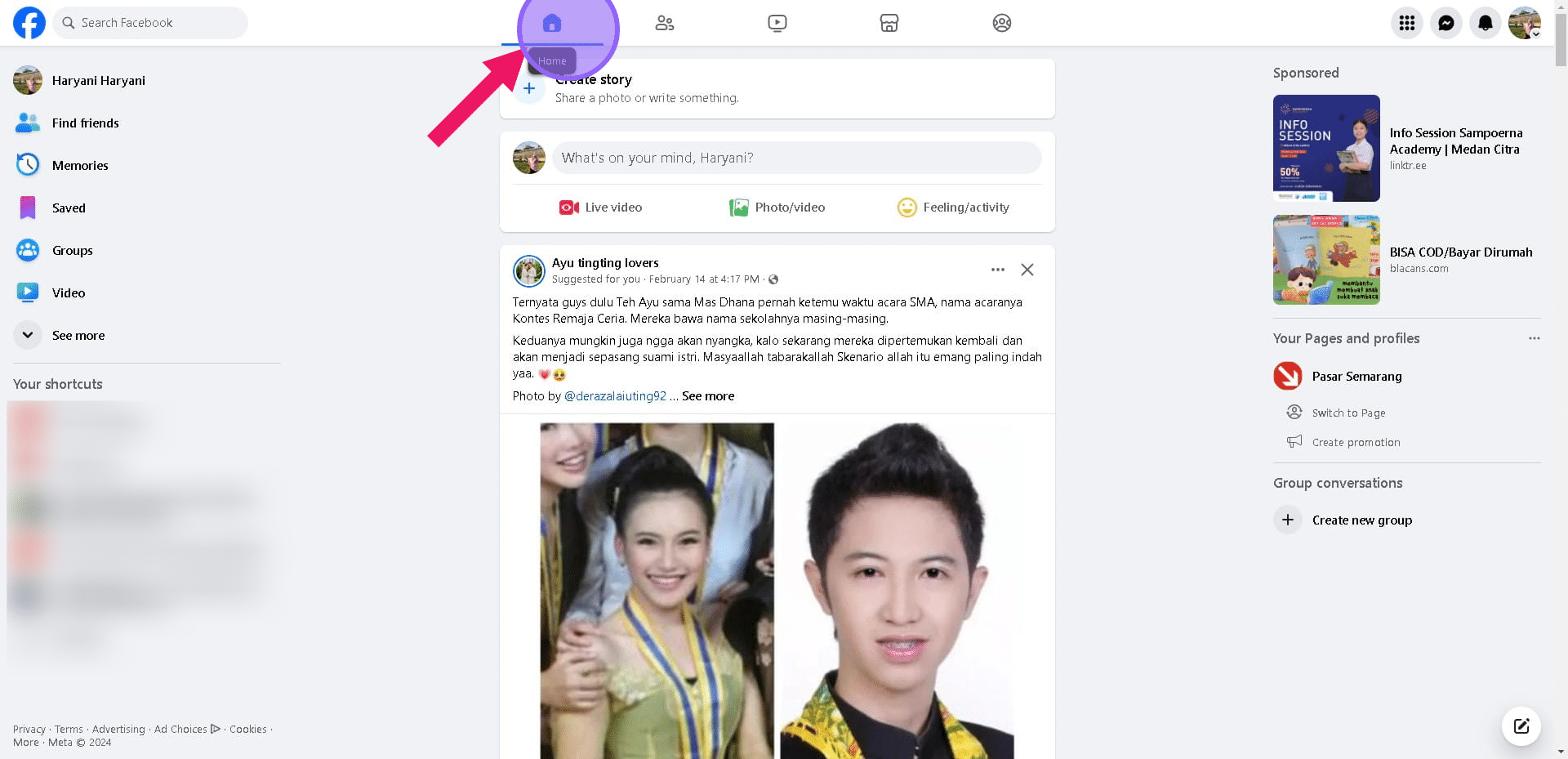Dismiss the Ayu tingting lovers post
This screenshot has width=1568, height=759.
point(1027,270)
